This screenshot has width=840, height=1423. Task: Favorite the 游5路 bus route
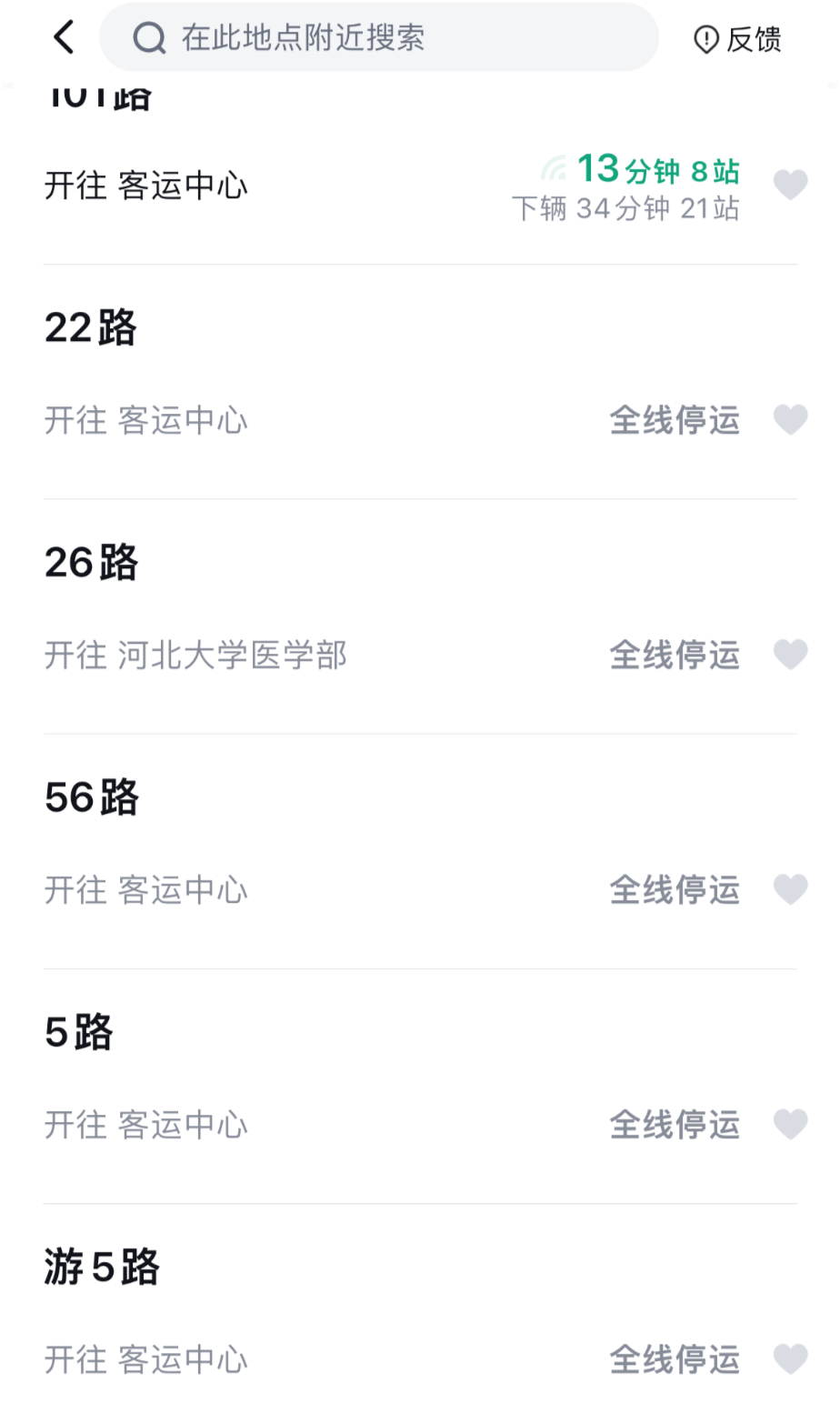coord(790,1359)
